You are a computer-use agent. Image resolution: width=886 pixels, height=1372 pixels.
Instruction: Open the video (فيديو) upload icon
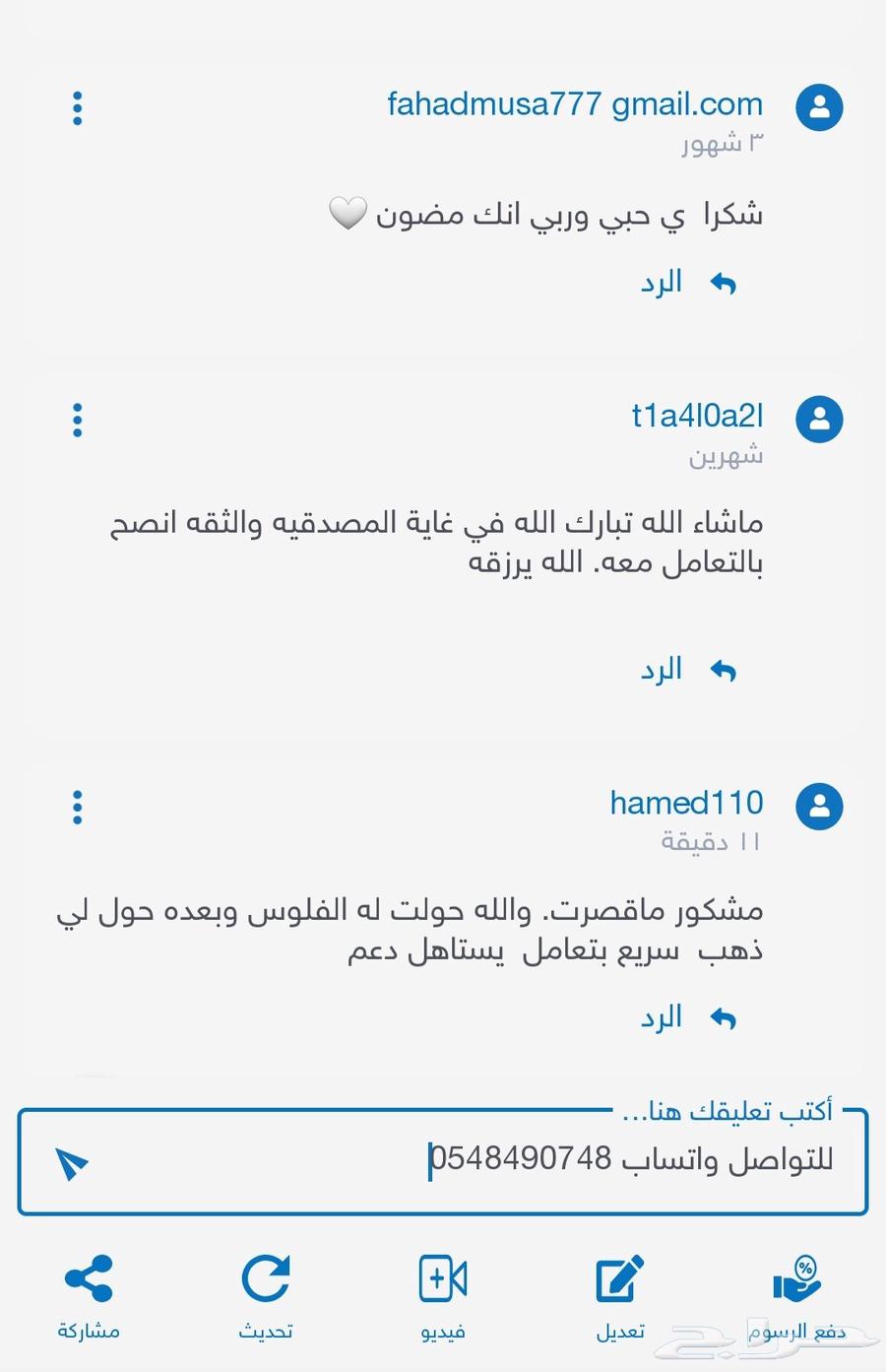[x=442, y=1283]
